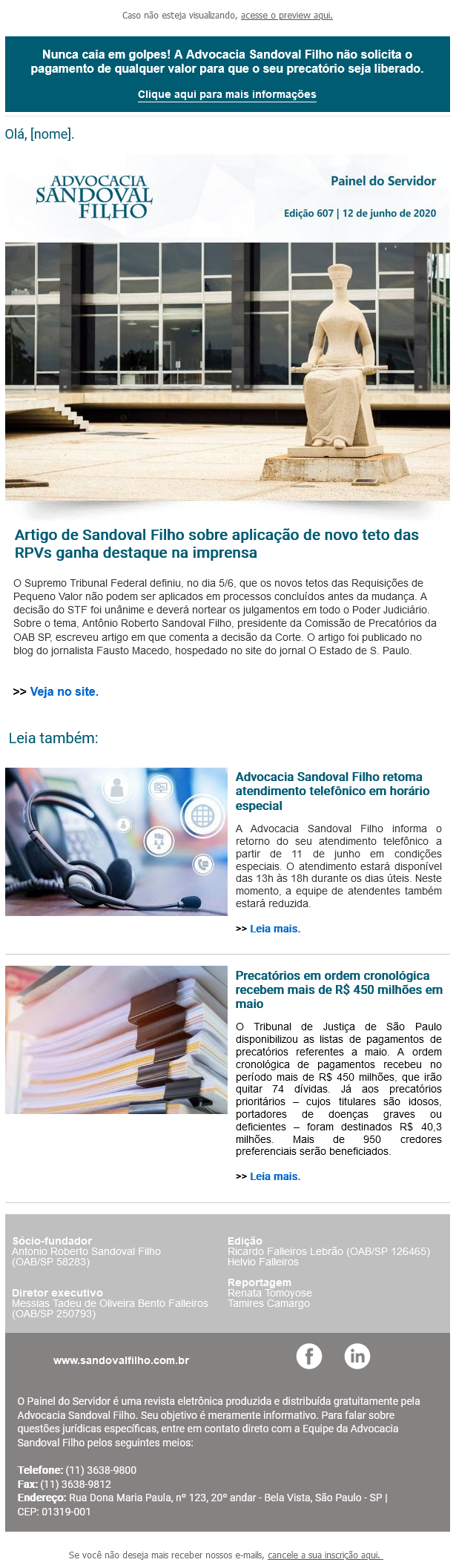The width and height of the screenshot is (456, 1568).
Task: Open the headset image for atendimento telefônico
Action: point(116,841)
